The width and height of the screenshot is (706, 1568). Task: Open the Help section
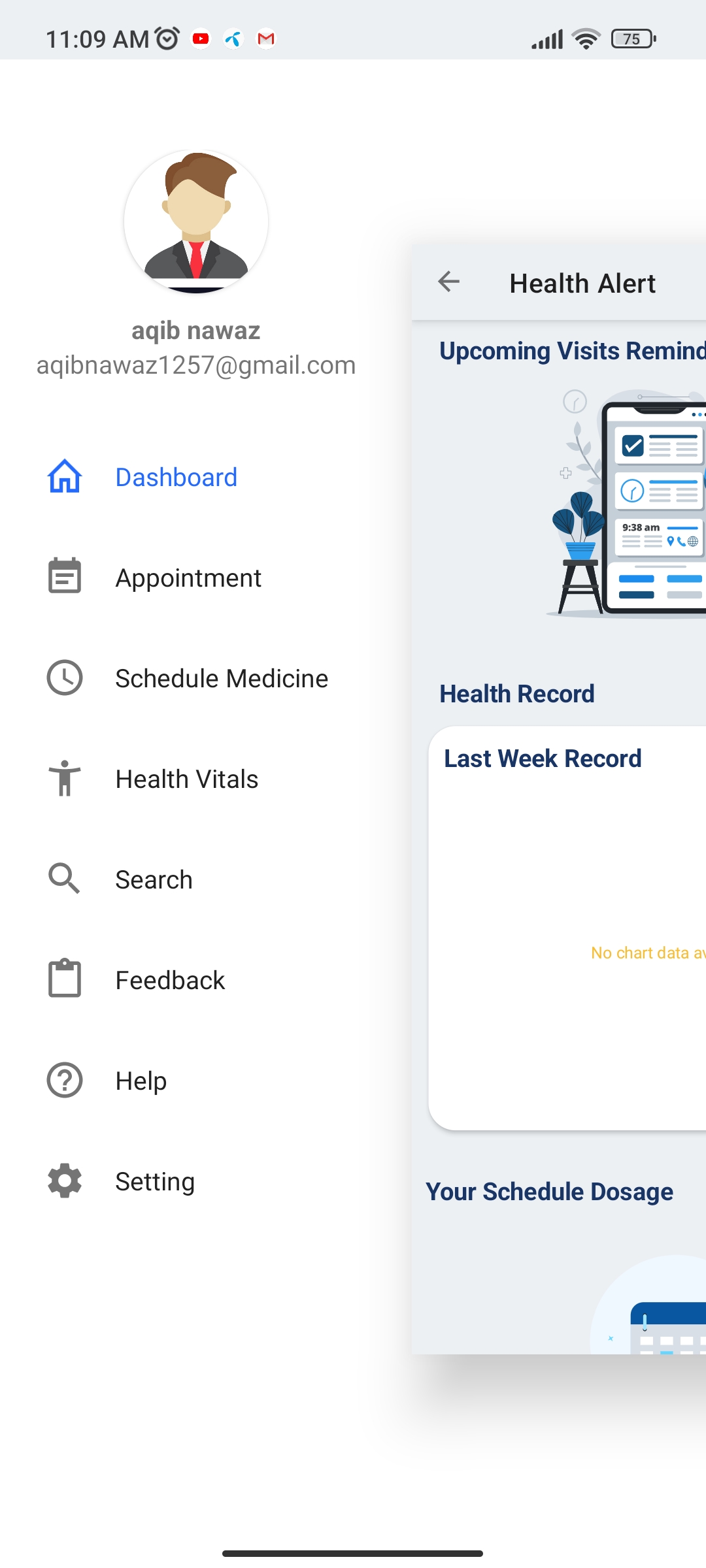[196, 1081]
